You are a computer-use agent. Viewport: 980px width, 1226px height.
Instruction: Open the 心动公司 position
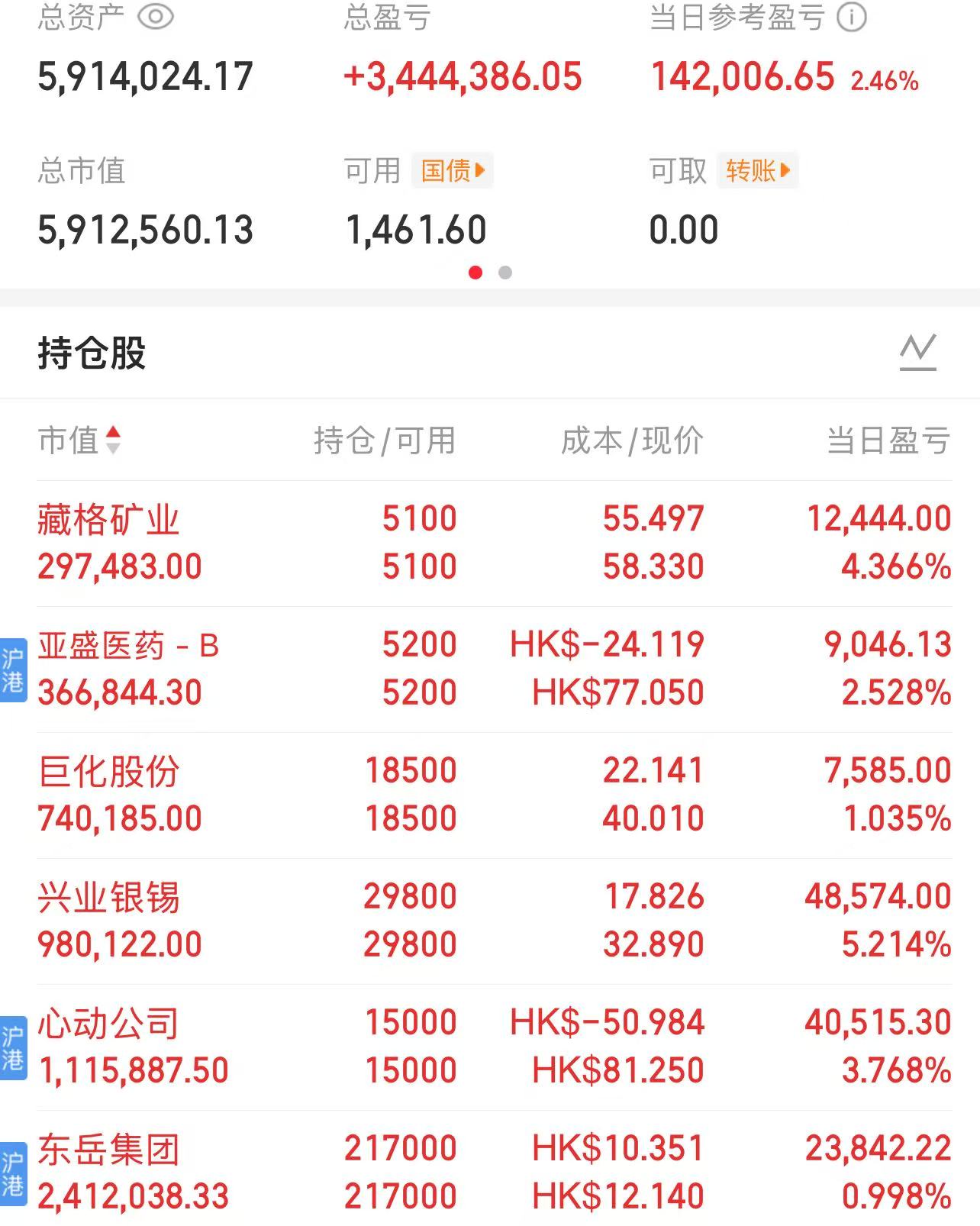pyautogui.click(x=495, y=1047)
